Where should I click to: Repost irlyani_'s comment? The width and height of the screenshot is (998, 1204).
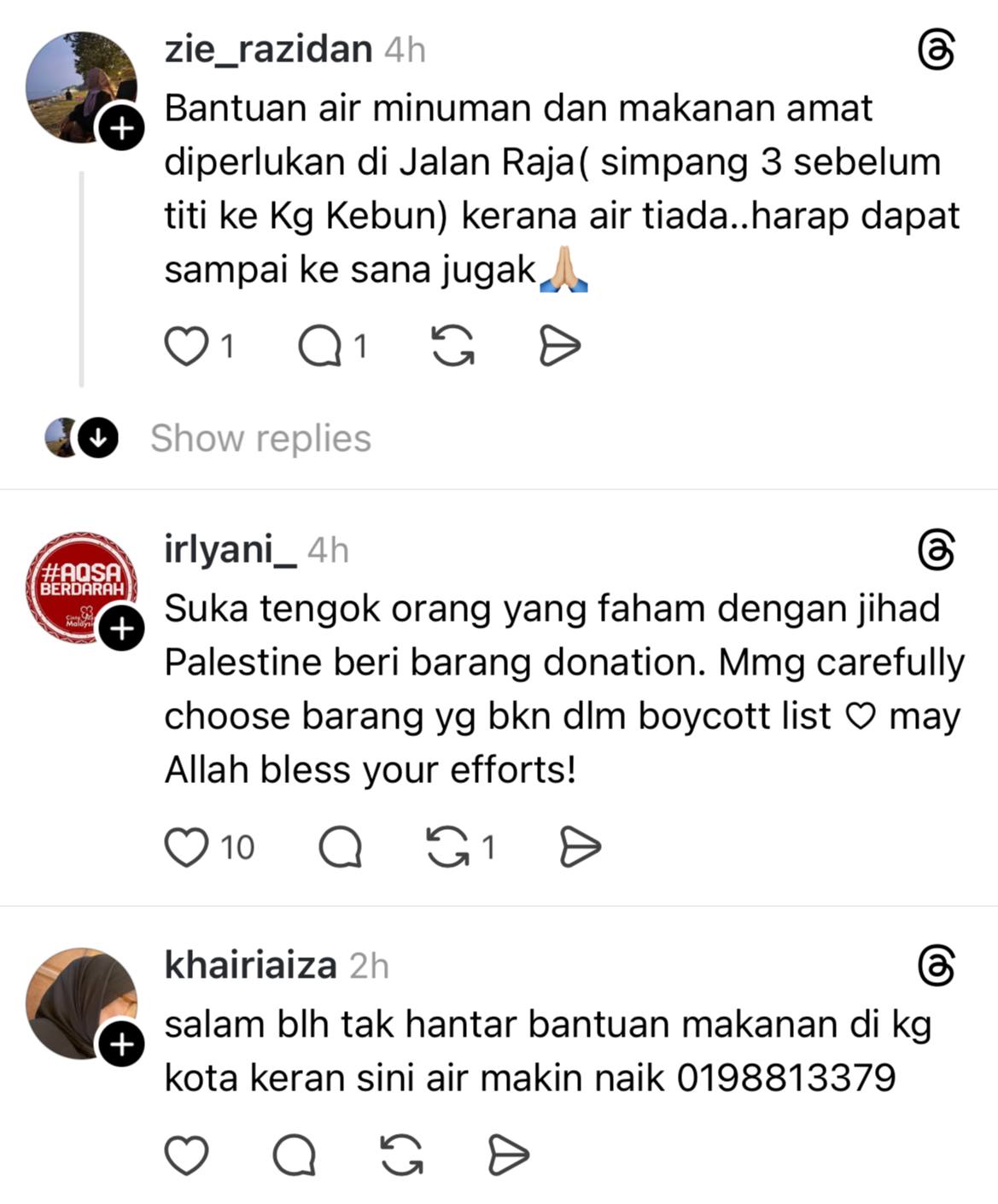pos(447,848)
